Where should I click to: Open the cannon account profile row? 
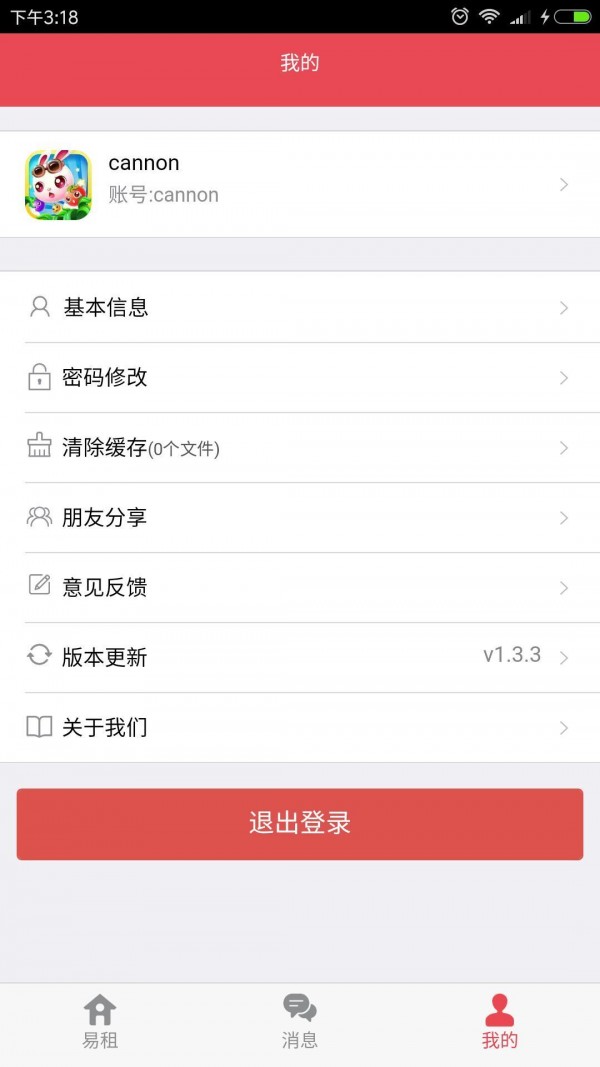point(300,185)
